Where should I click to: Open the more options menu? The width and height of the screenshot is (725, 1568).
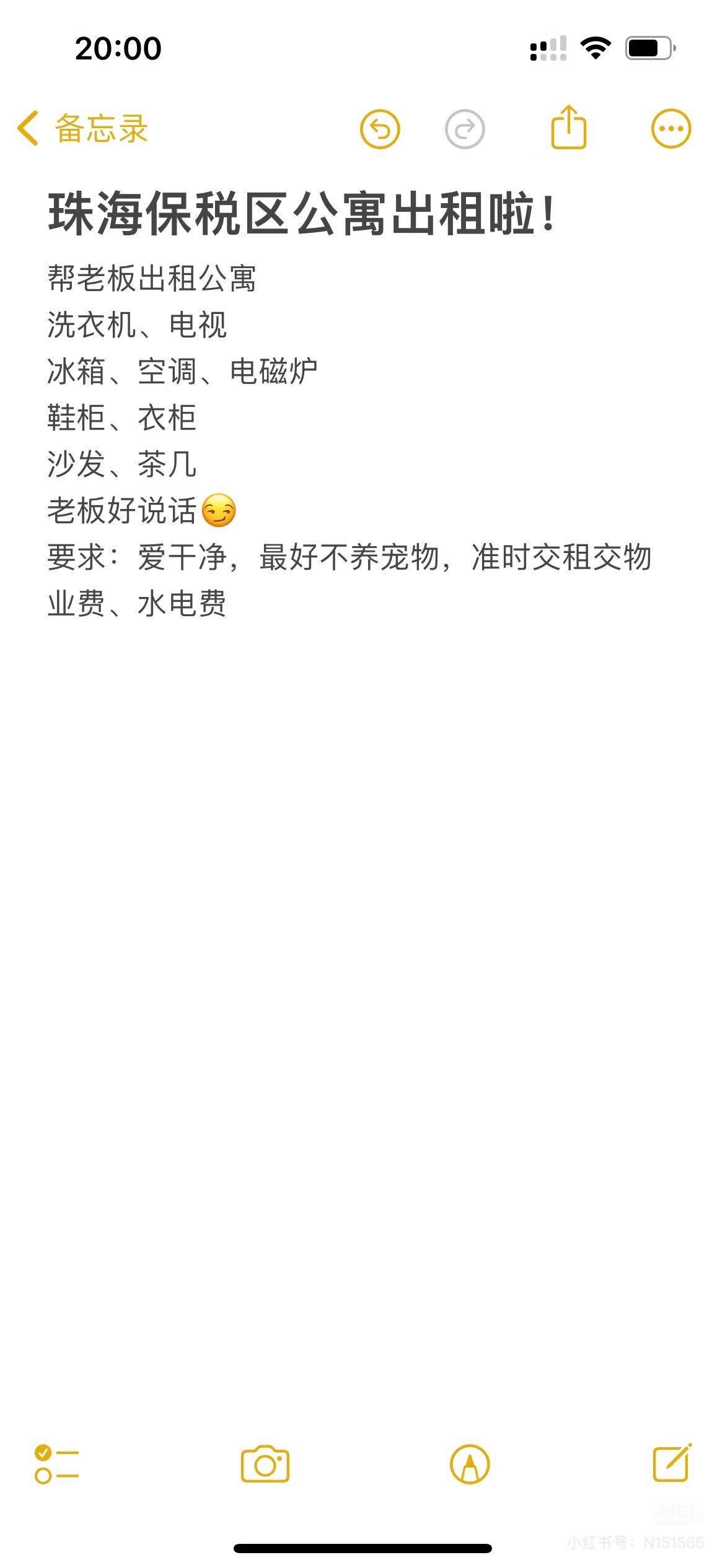(670, 129)
